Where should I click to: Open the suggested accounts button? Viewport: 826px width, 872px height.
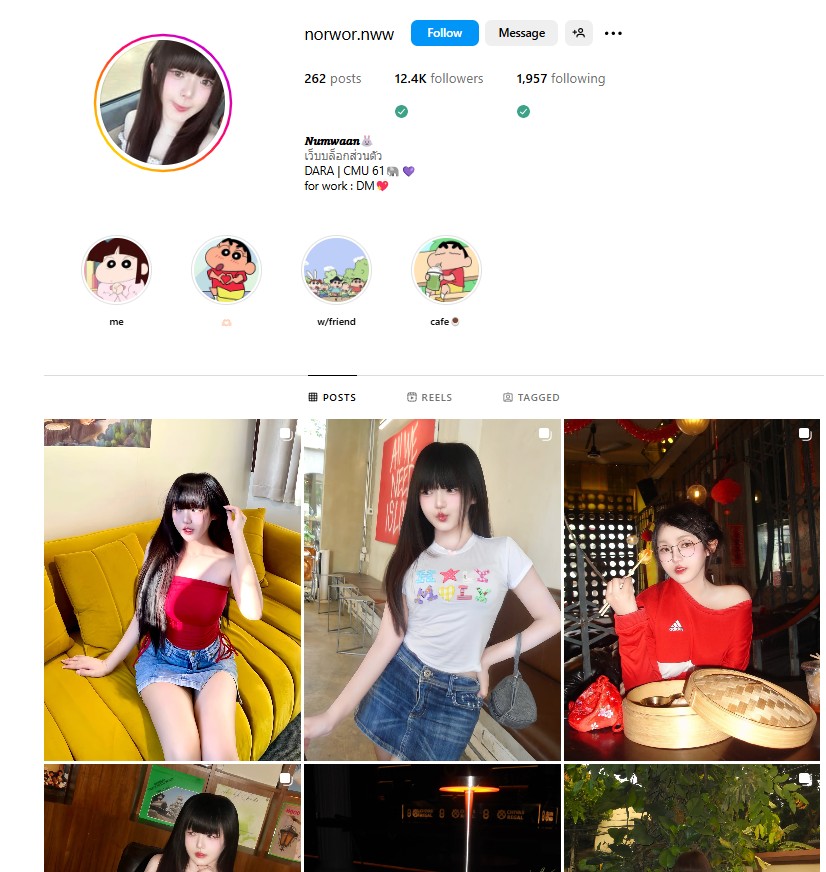click(578, 33)
